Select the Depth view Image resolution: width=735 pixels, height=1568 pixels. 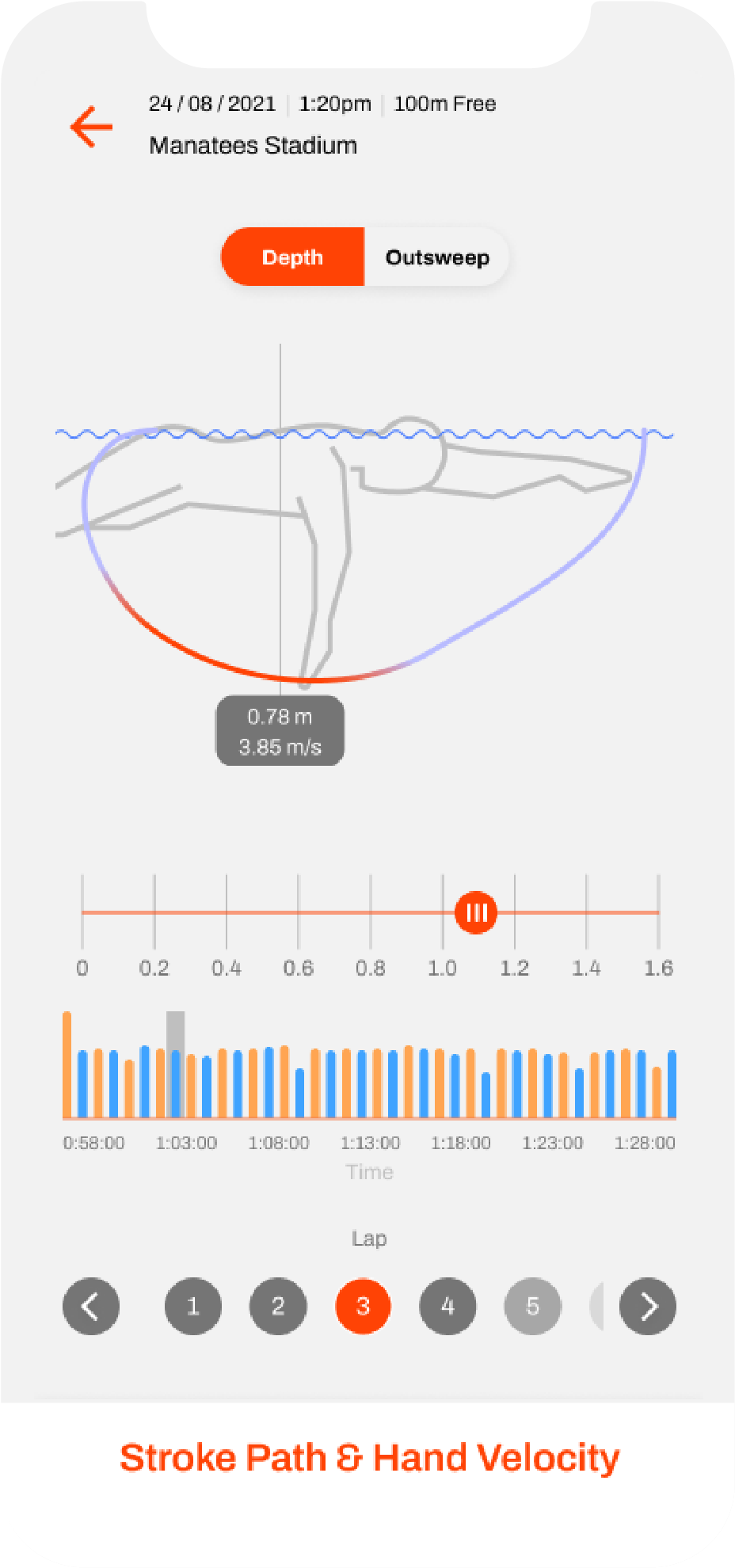293,257
